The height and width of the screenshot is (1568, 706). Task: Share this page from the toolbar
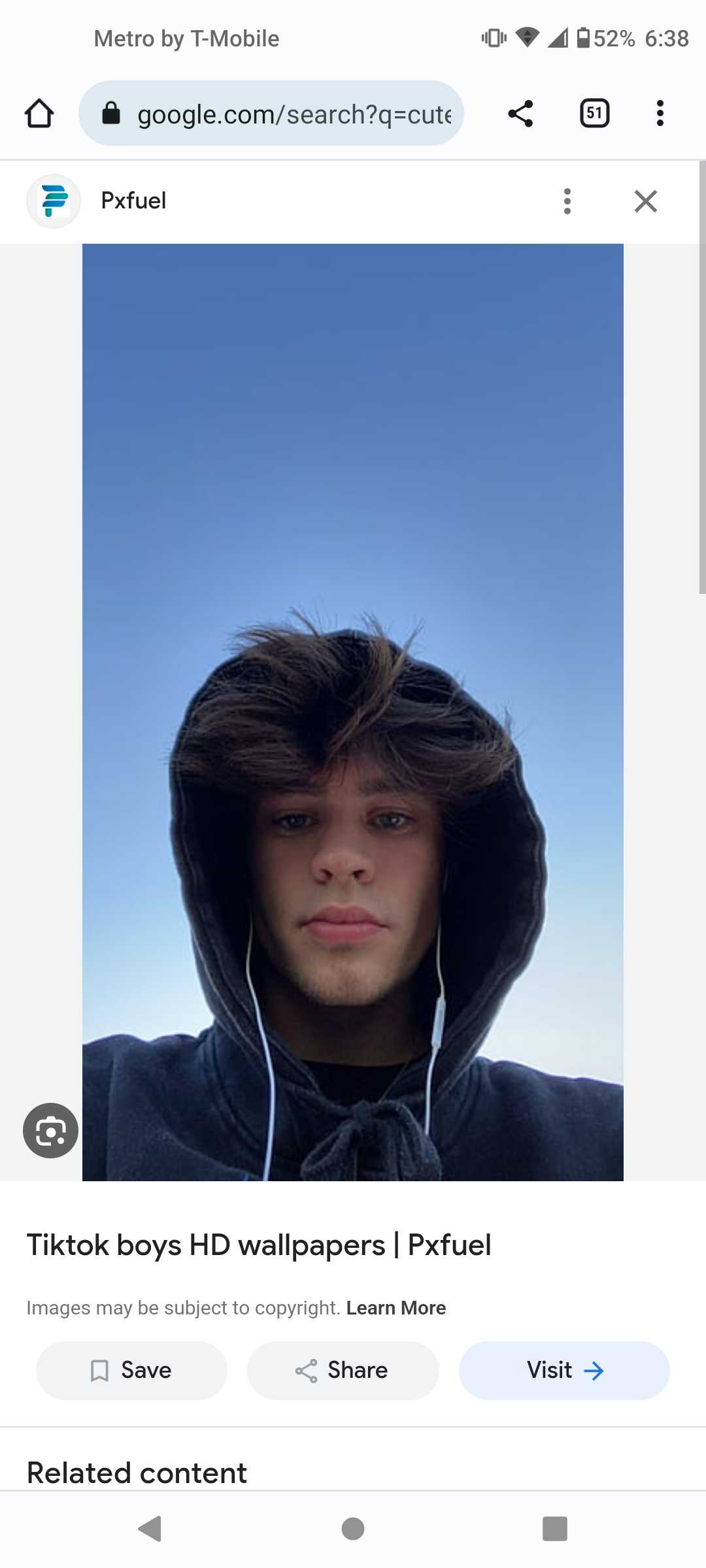[x=520, y=113]
